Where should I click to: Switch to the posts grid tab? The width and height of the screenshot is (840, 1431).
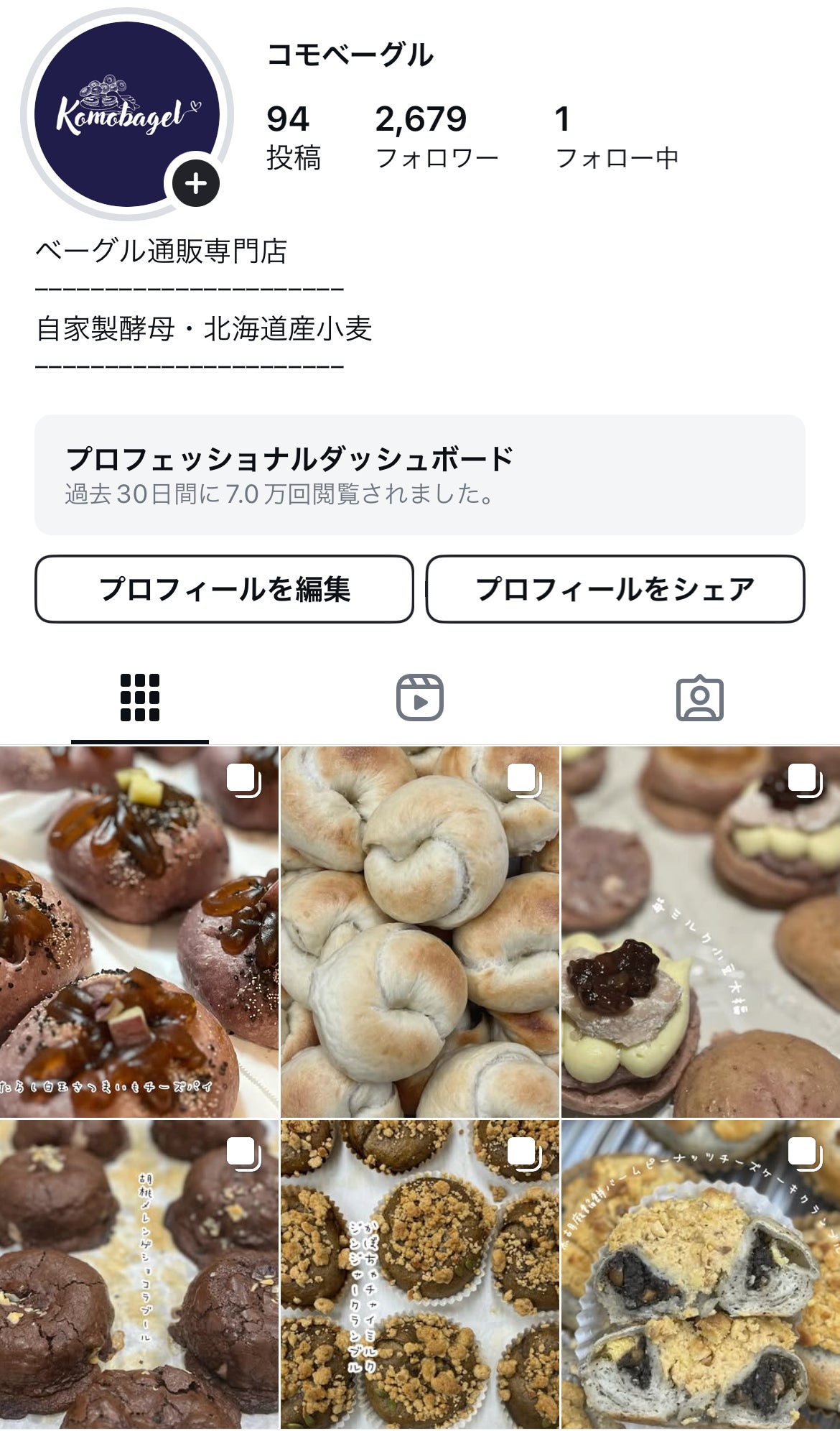[140, 698]
